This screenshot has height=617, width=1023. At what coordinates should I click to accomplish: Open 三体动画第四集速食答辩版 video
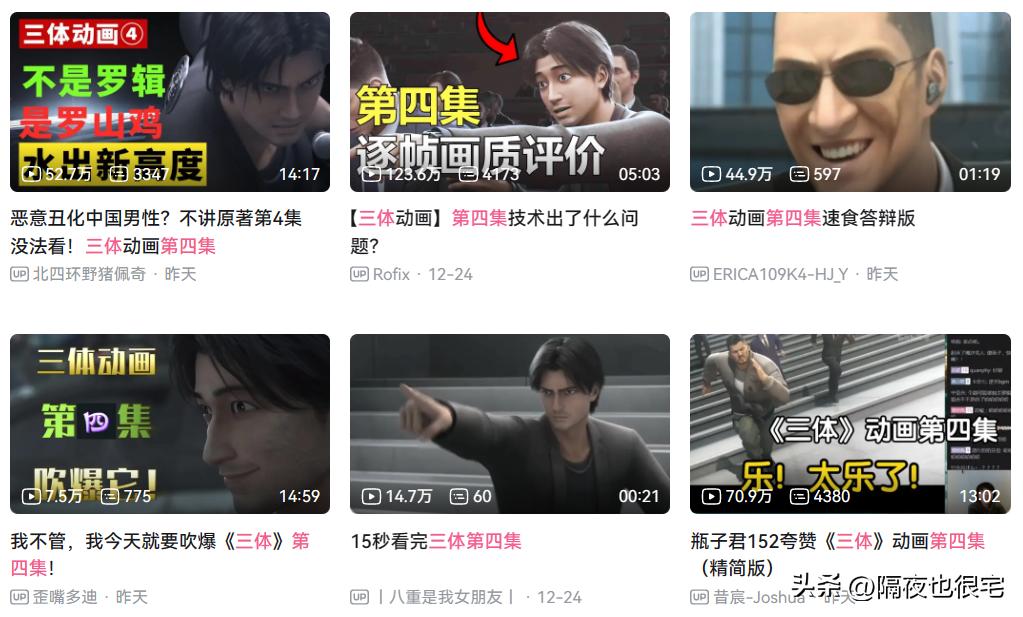(849, 101)
